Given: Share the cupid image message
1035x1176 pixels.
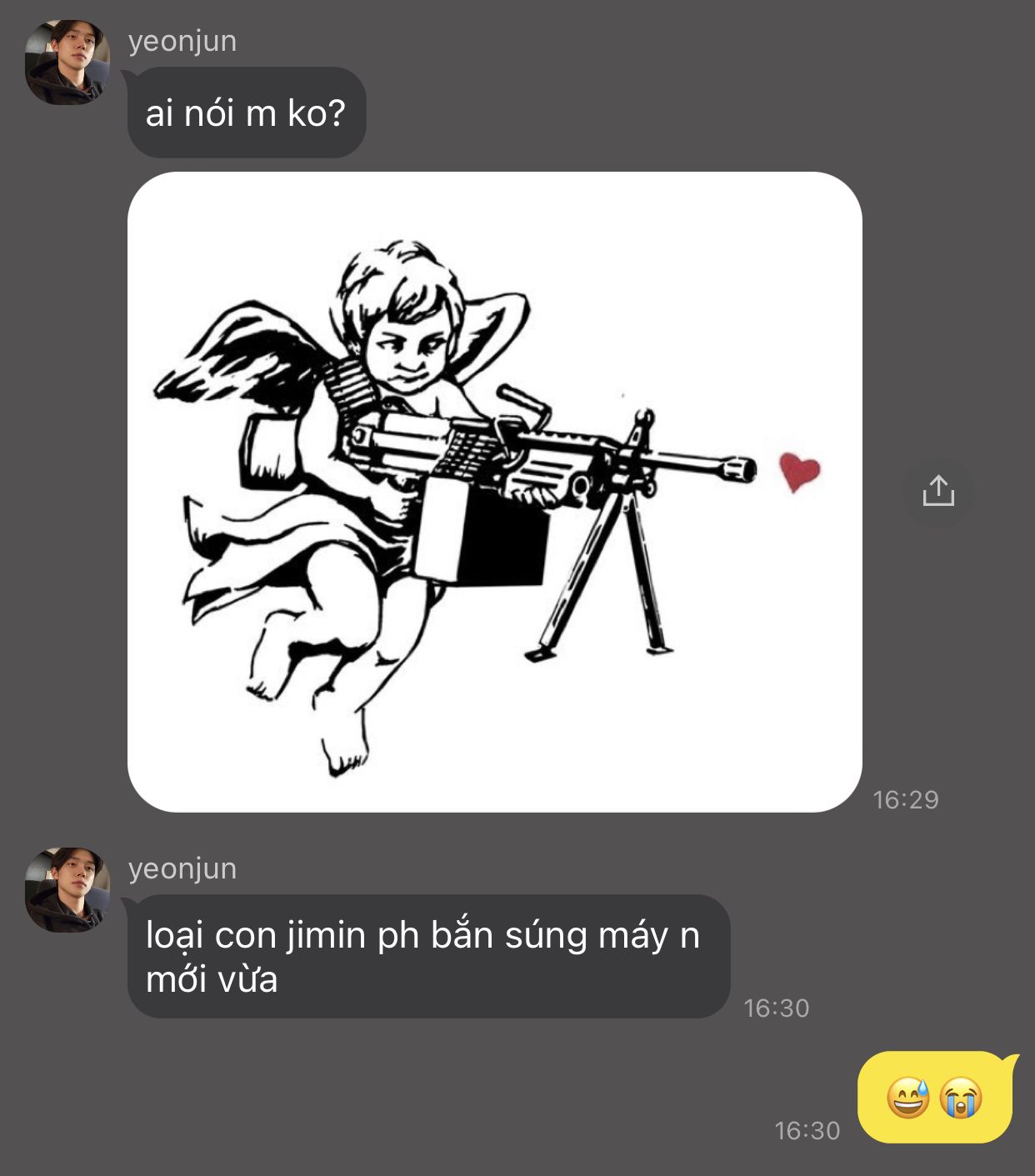Looking at the screenshot, I should tap(938, 491).
